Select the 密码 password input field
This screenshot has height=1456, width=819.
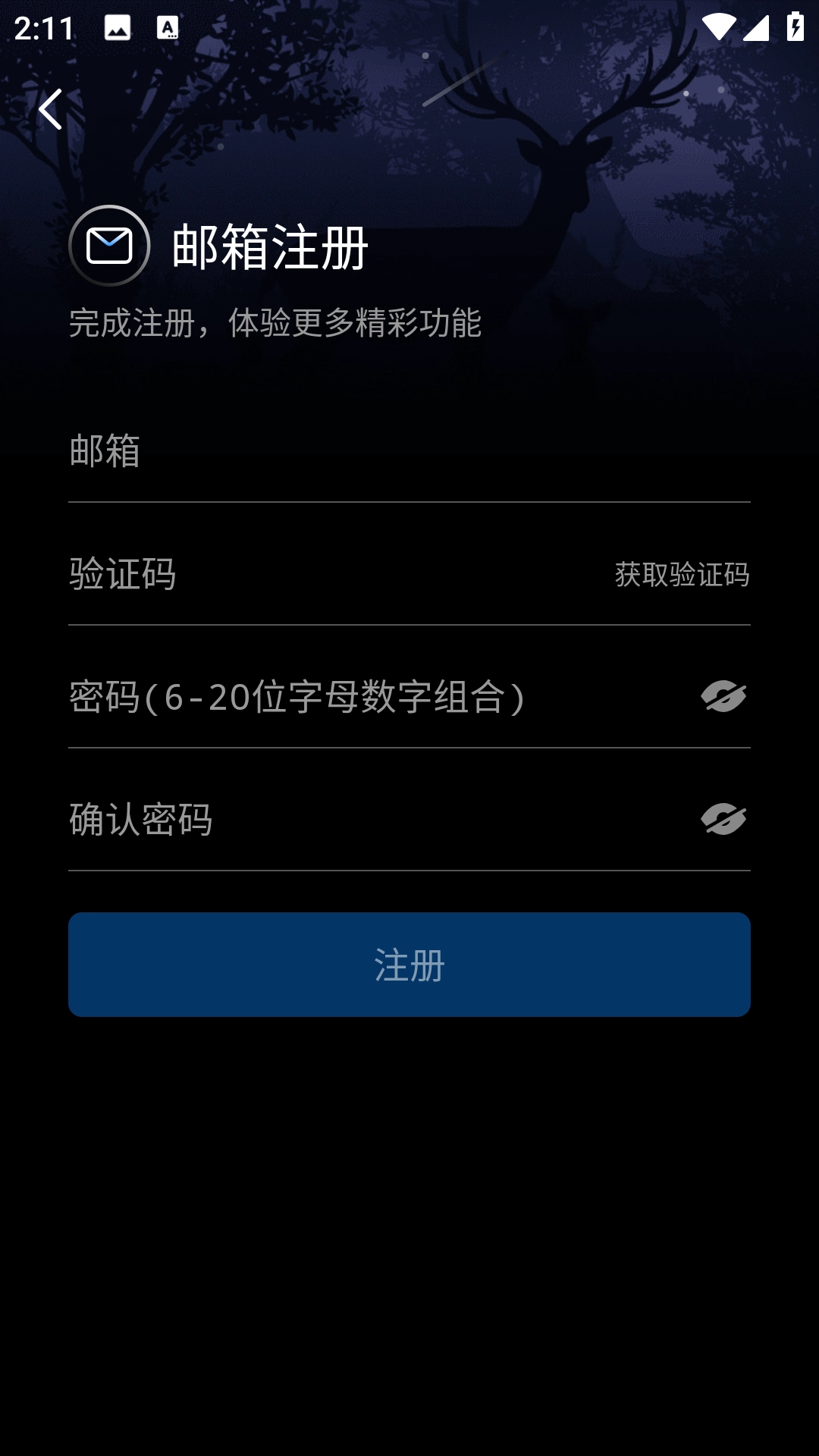pyautogui.click(x=372, y=697)
